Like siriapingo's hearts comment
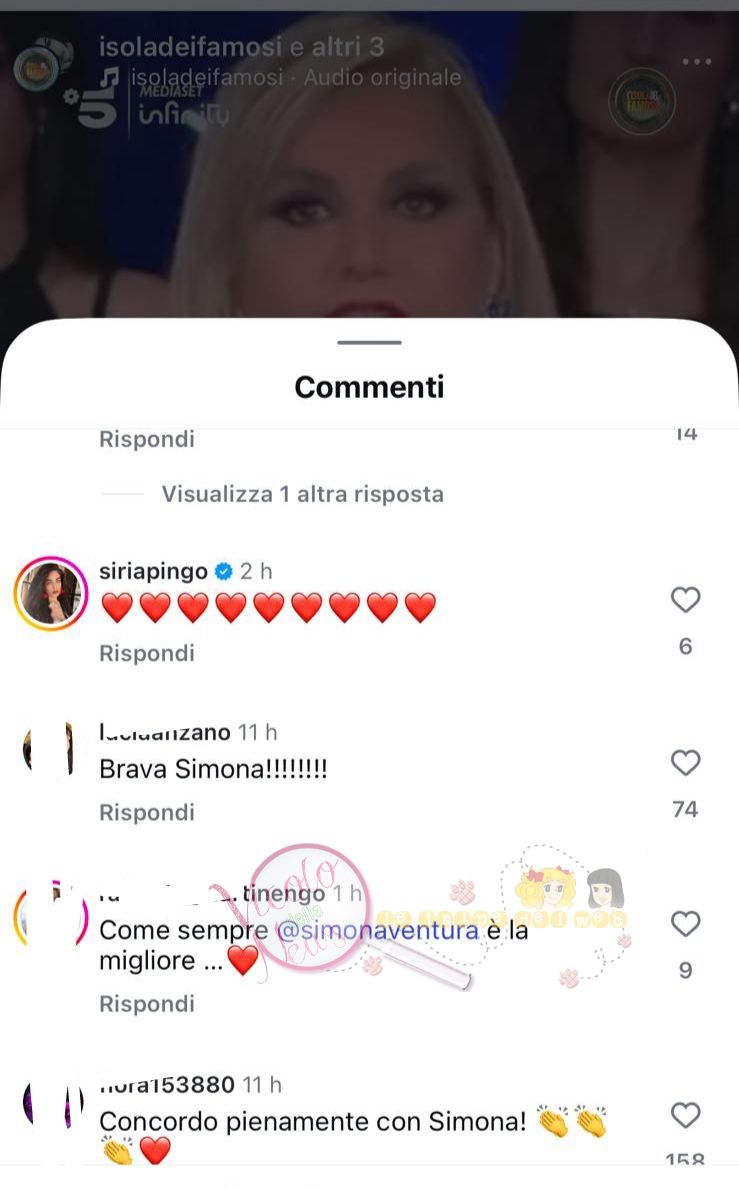This screenshot has width=739, height=1190. coord(685,600)
